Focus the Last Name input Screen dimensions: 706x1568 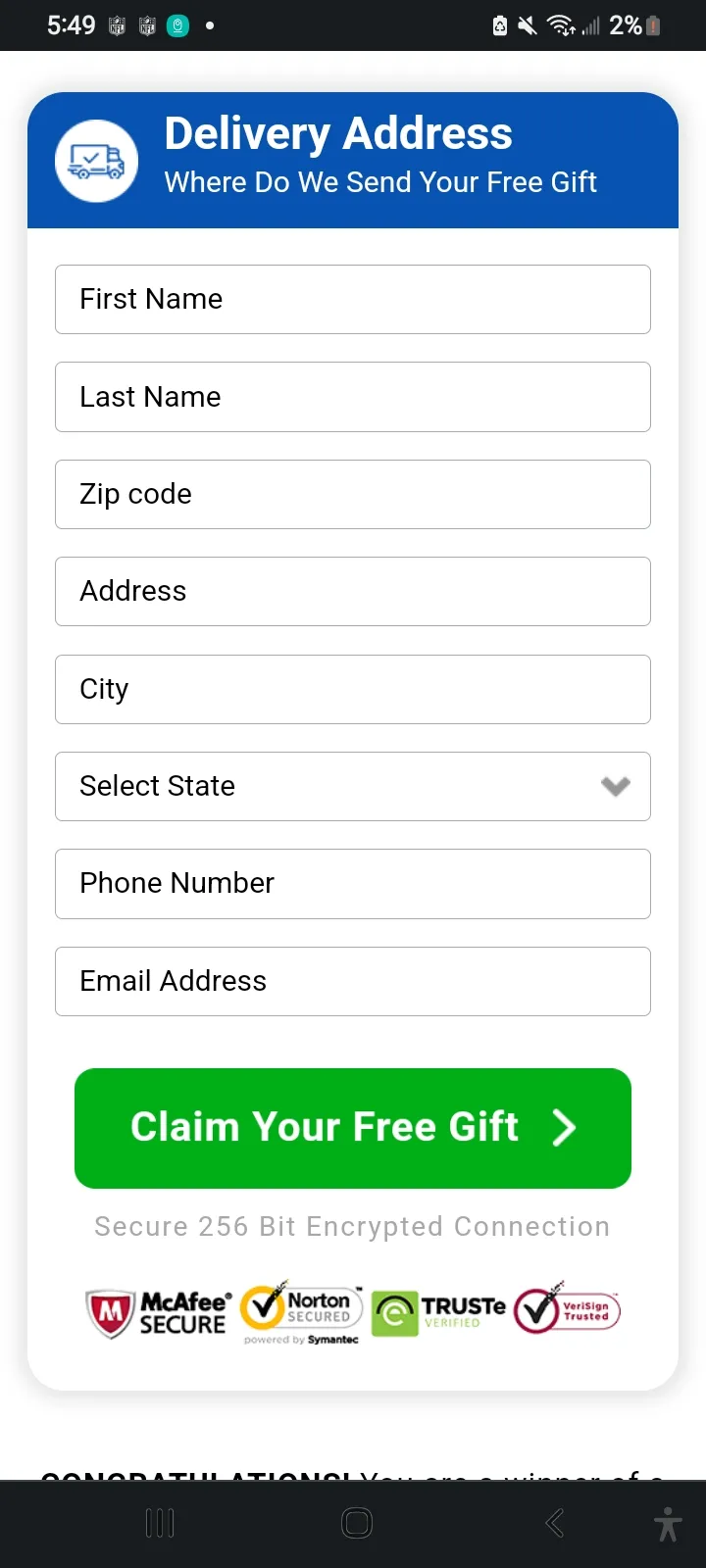pyautogui.click(x=353, y=397)
